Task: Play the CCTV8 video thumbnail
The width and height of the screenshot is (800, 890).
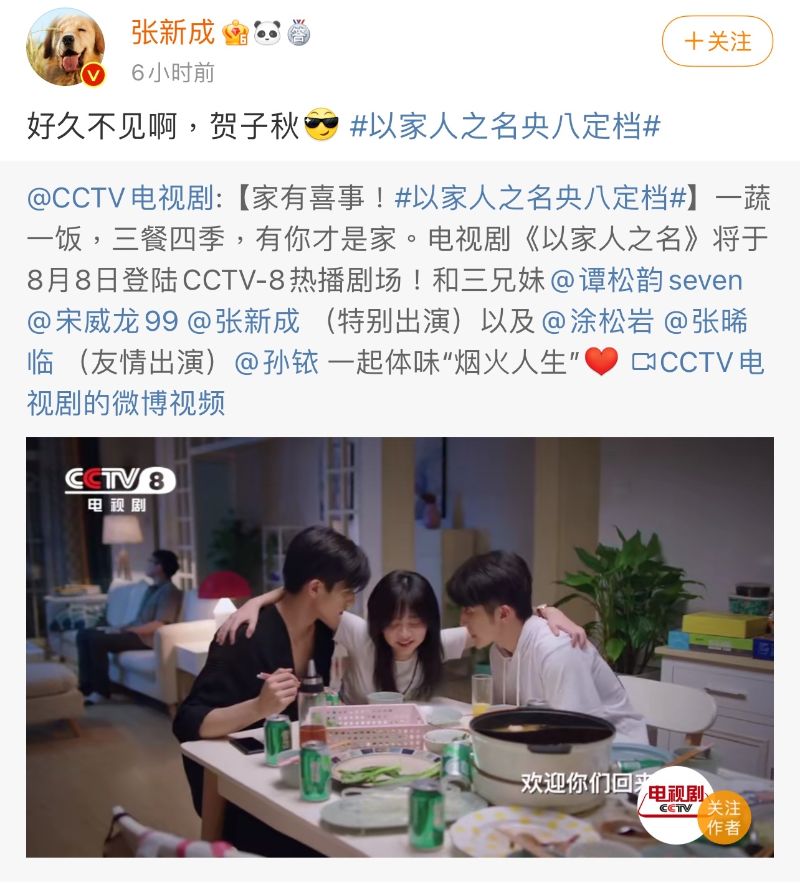Action: click(x=399, y=646)
